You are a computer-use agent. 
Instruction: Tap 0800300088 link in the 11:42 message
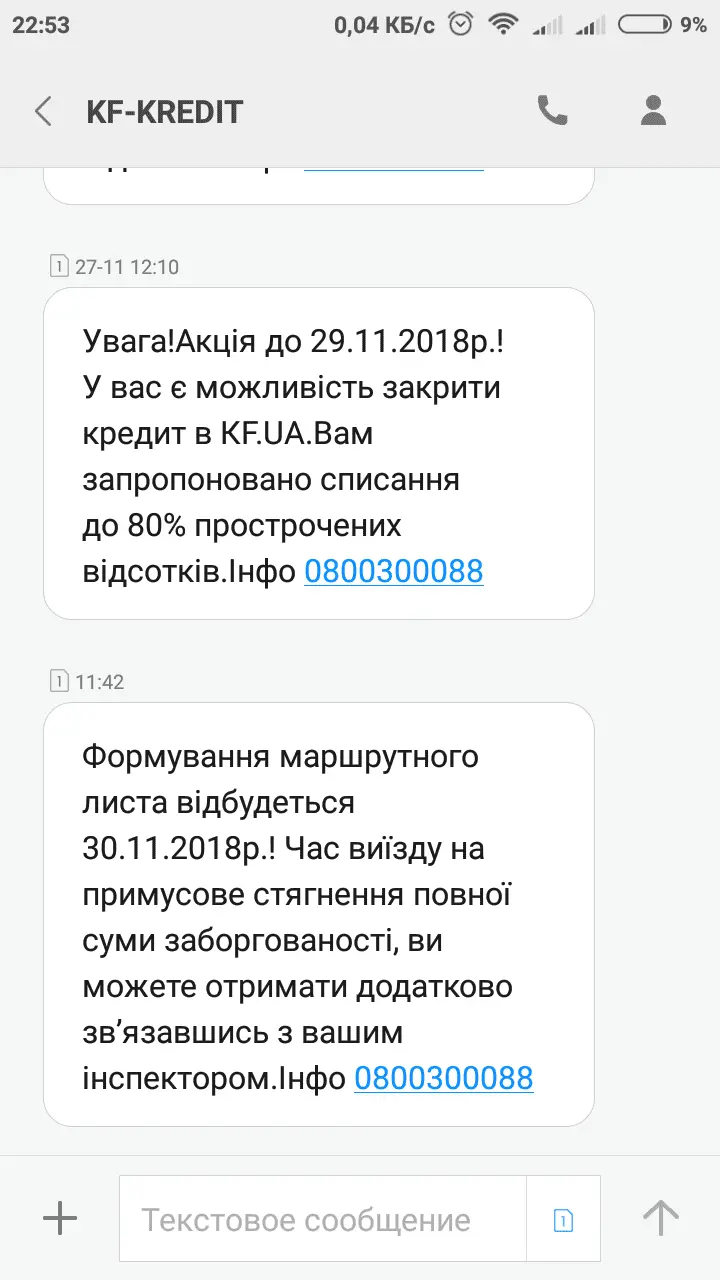tap(443, 1078)
